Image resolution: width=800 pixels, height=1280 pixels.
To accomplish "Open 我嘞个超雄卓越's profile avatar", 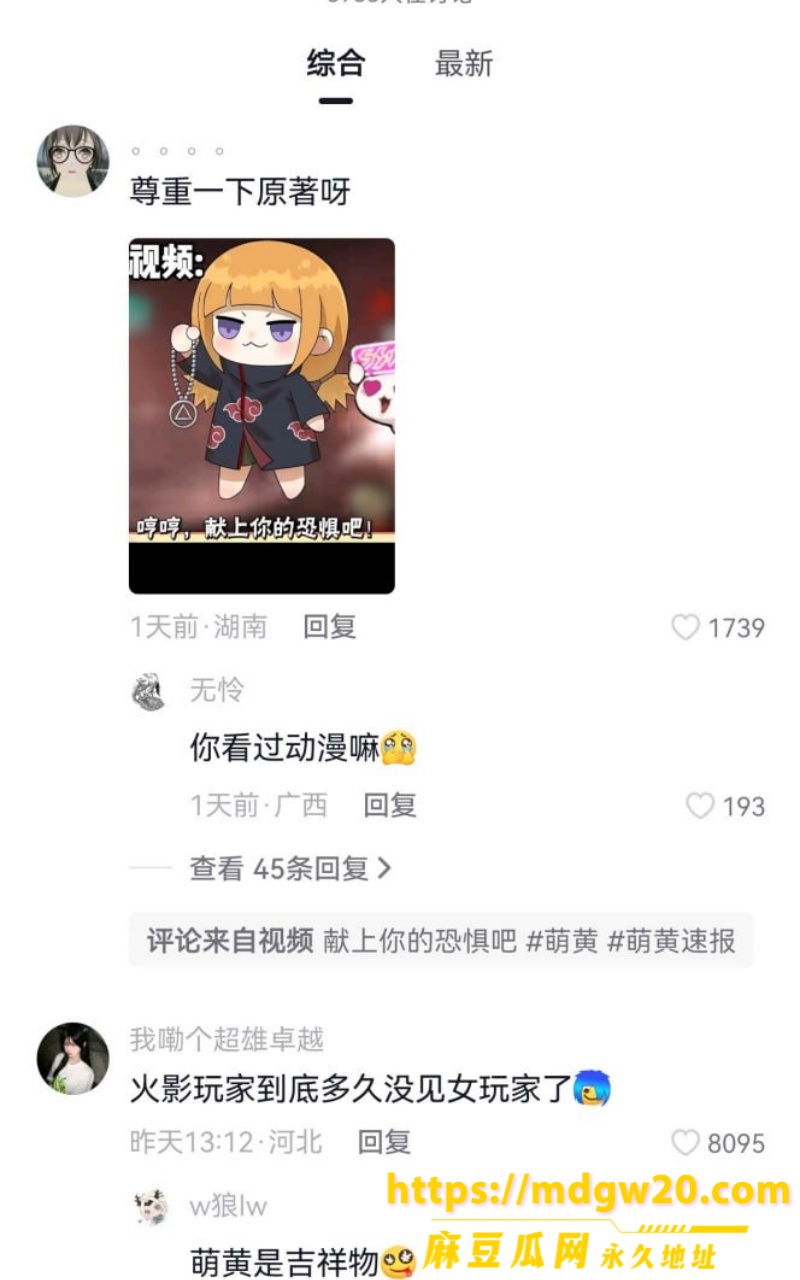I will (x=73, y=1058).
